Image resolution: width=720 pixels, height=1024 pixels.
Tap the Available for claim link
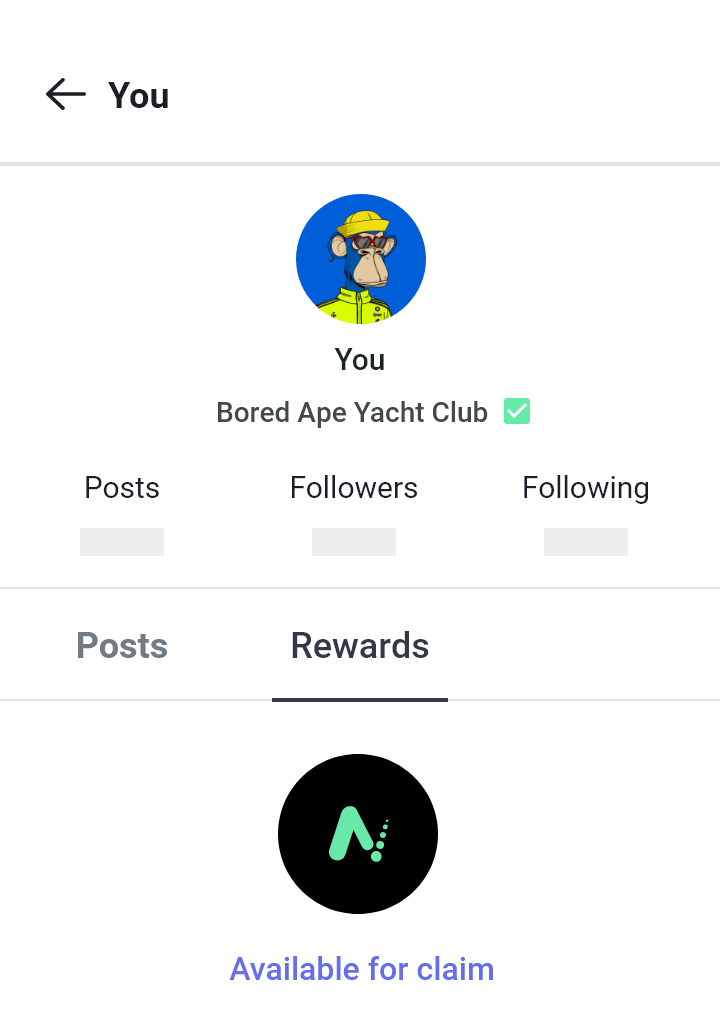click(362, 969)
